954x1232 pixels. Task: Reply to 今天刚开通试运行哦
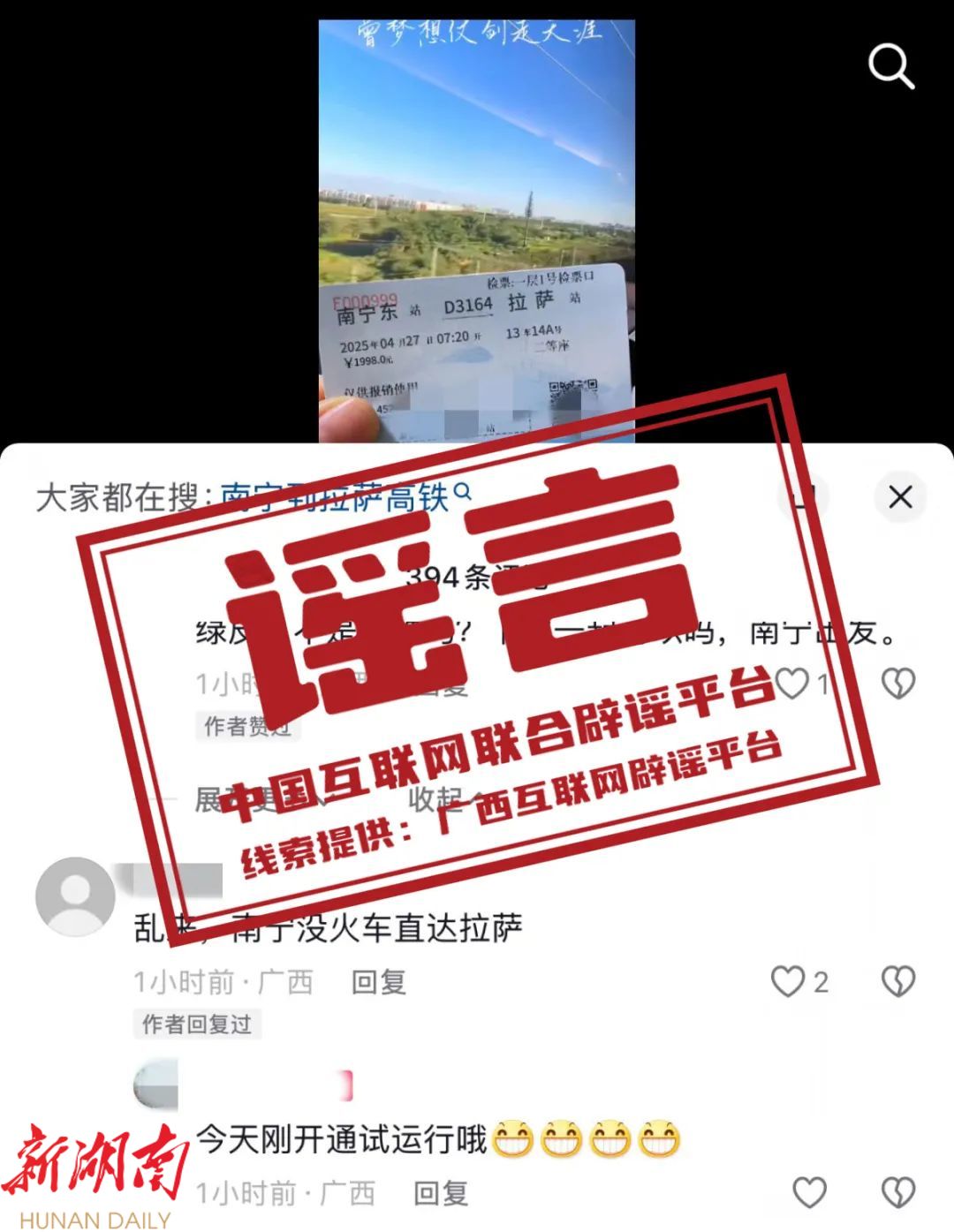440,1193
